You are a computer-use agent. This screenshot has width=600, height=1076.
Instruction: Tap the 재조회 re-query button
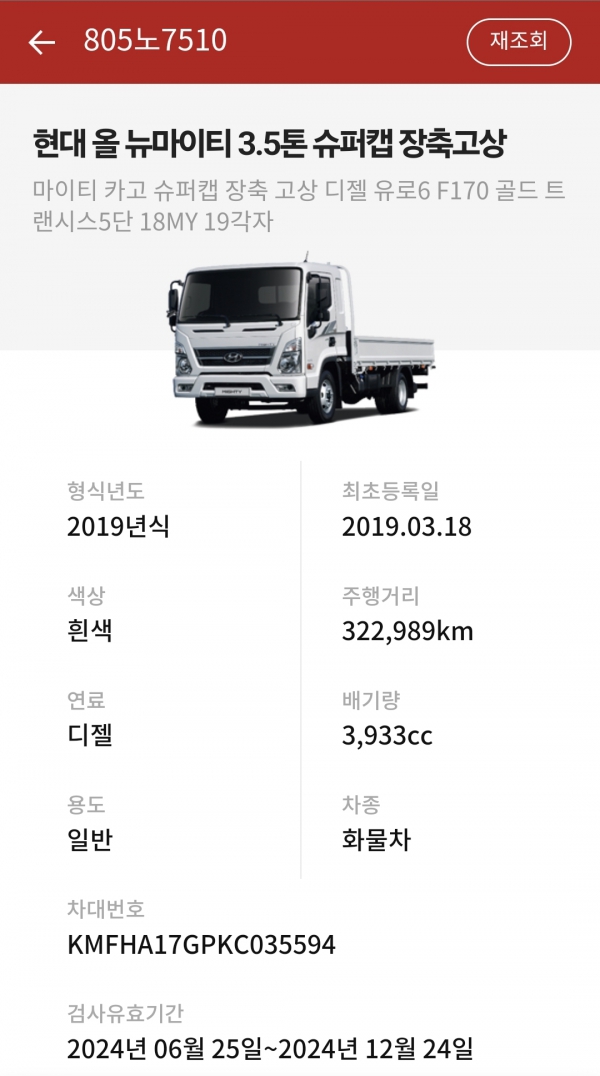[518, 42]
